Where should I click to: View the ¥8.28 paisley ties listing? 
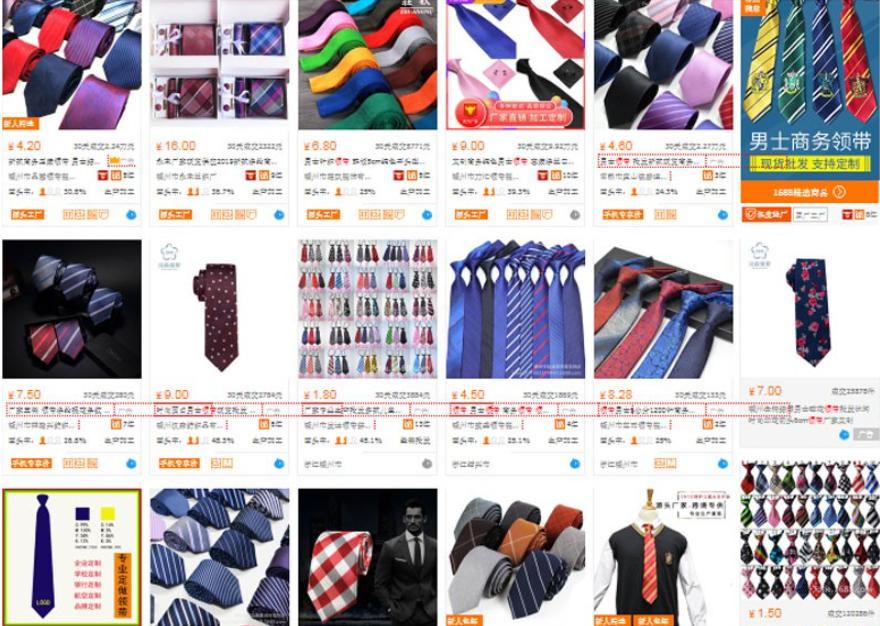[663, 308]
